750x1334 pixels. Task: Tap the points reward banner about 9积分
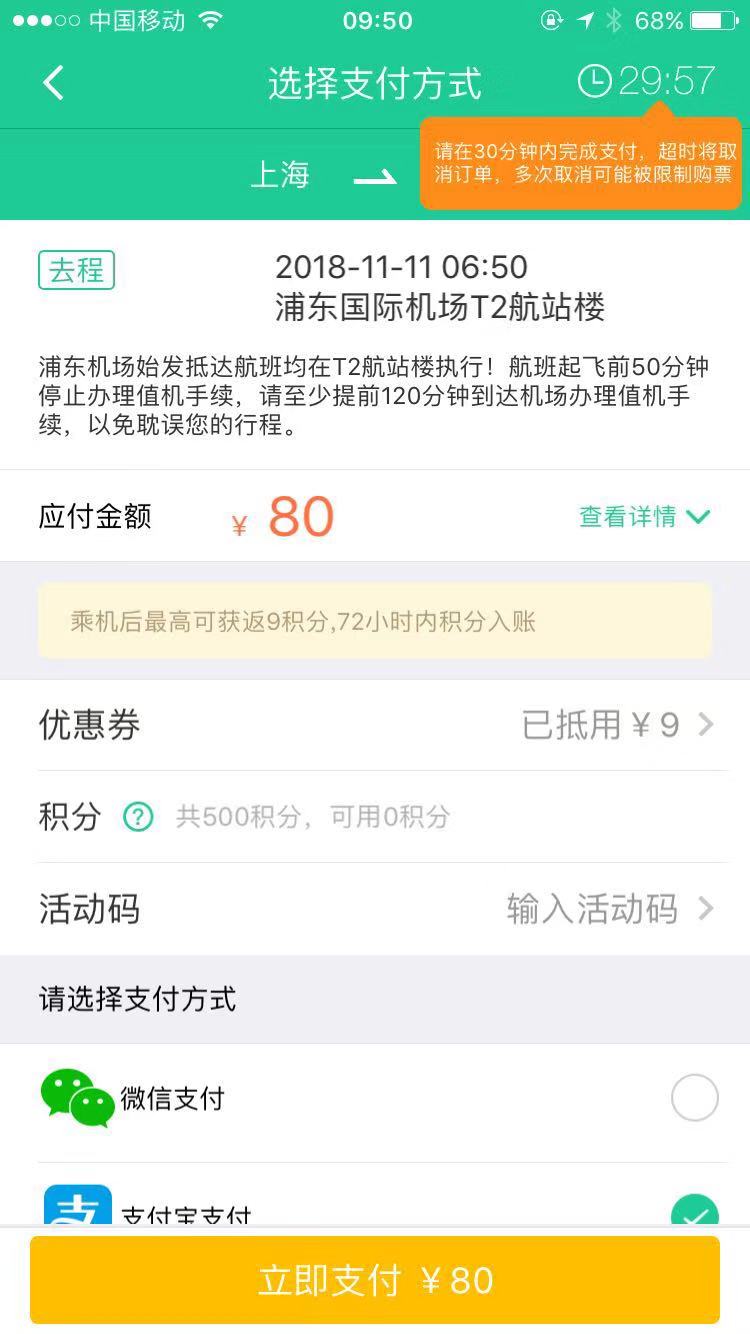click(x=375, y=621)
